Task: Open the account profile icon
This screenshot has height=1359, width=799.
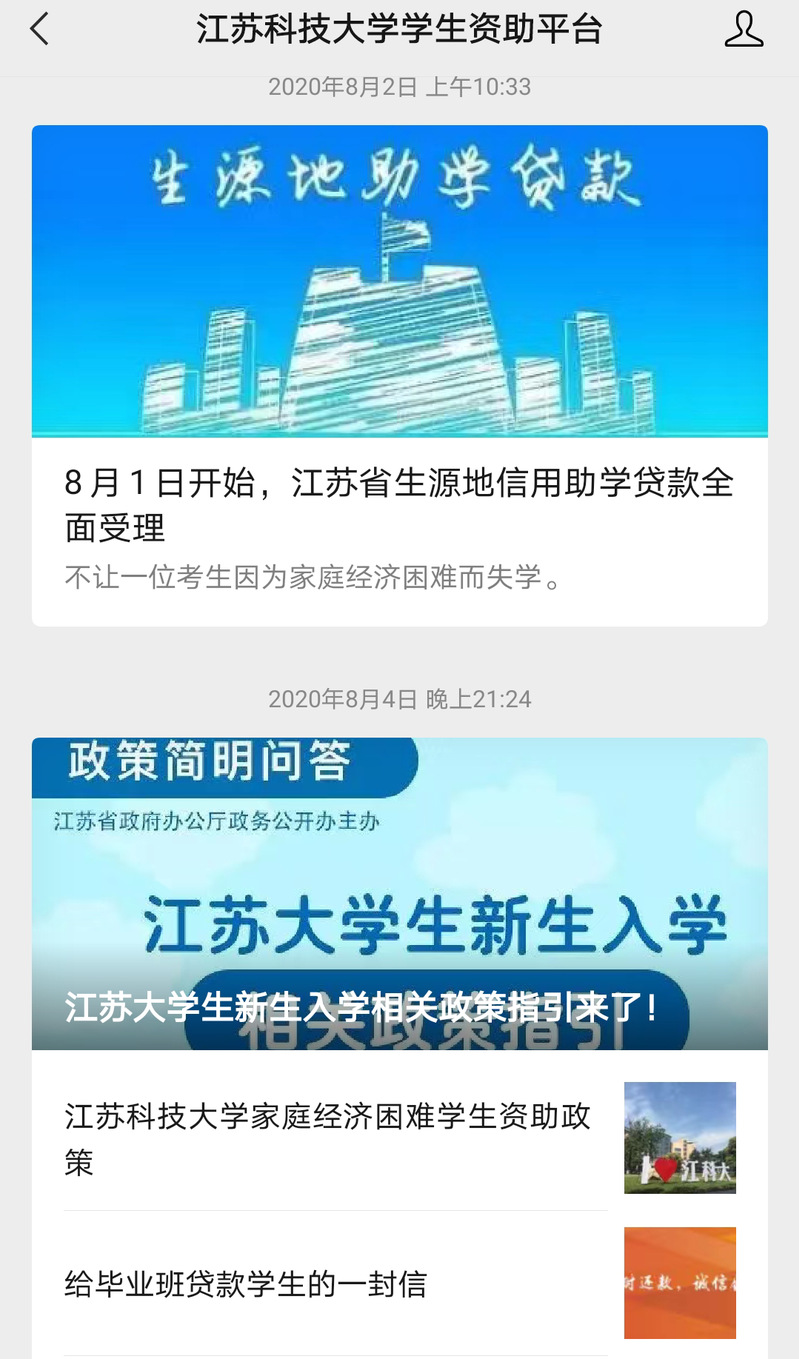Action: (743, 30)
